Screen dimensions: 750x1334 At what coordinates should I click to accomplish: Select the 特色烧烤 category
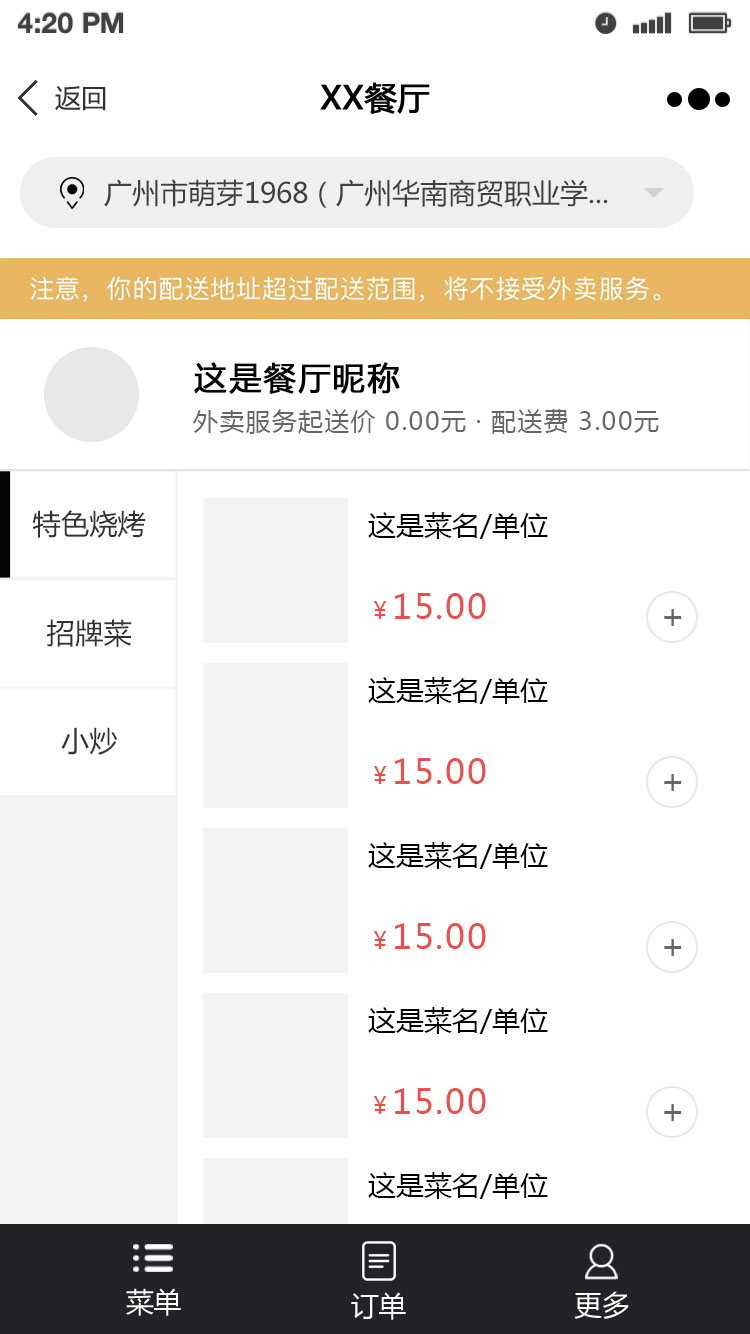[x=88, y=525]
